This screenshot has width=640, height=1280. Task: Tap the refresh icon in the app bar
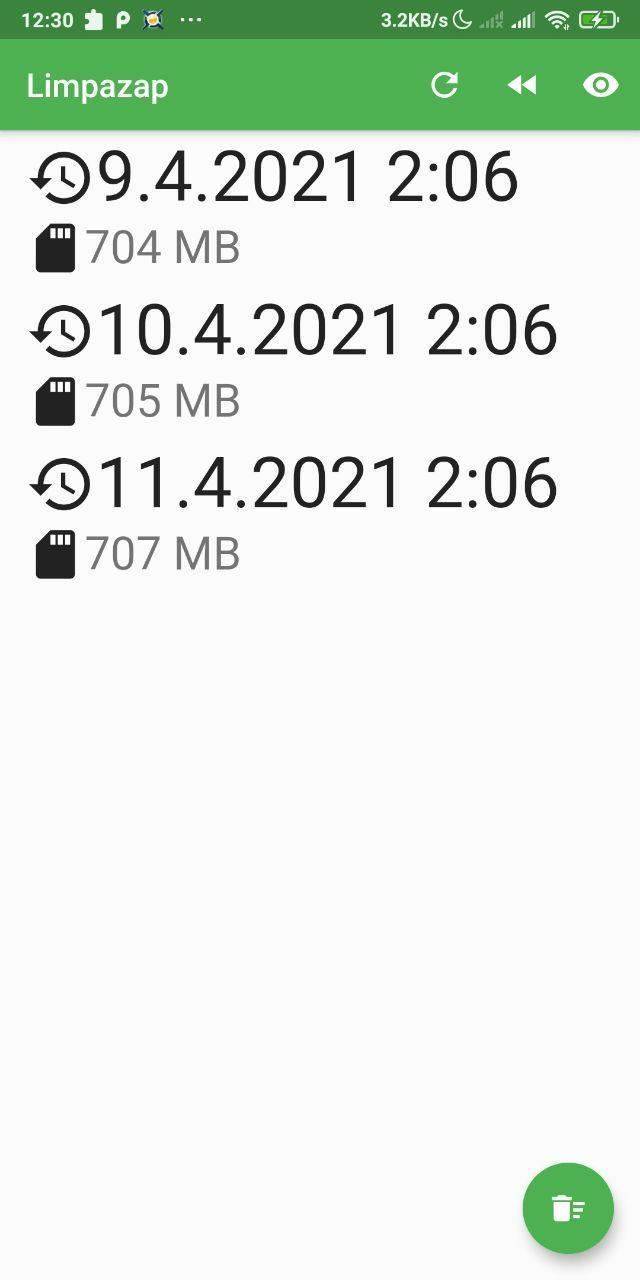point(445,86)
